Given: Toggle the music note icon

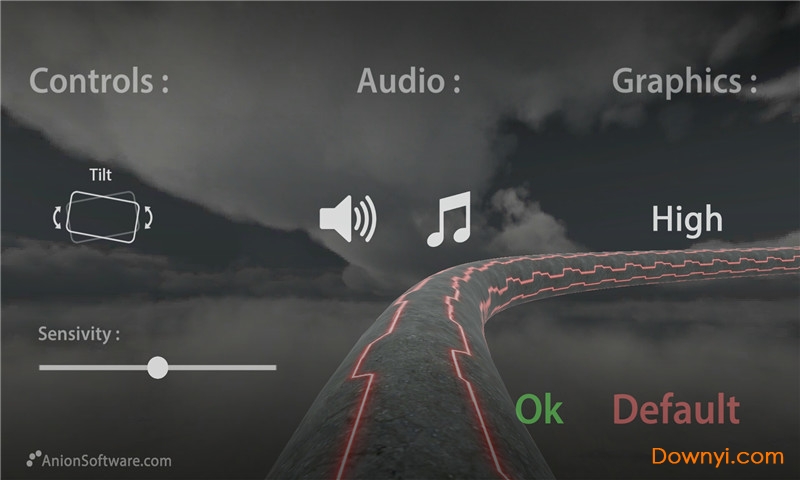Looking at the screenshot, I should click(448, 221).
